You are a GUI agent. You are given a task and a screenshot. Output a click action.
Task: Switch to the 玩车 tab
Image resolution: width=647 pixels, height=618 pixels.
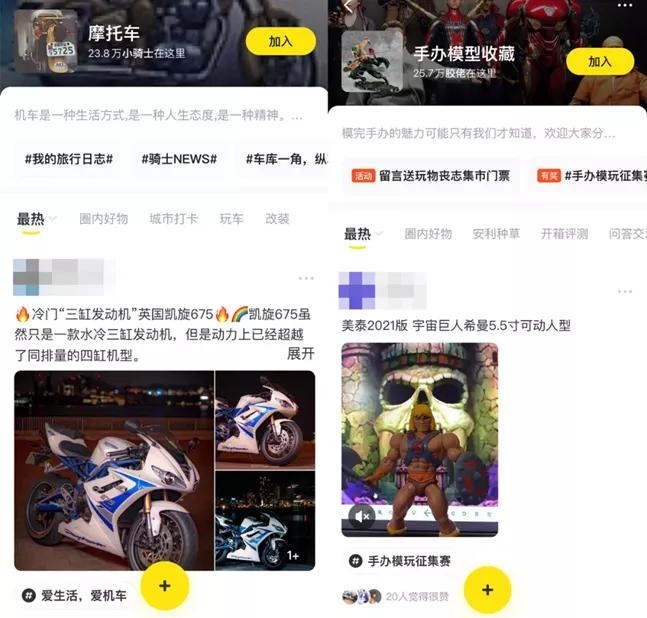coord(231,219)
